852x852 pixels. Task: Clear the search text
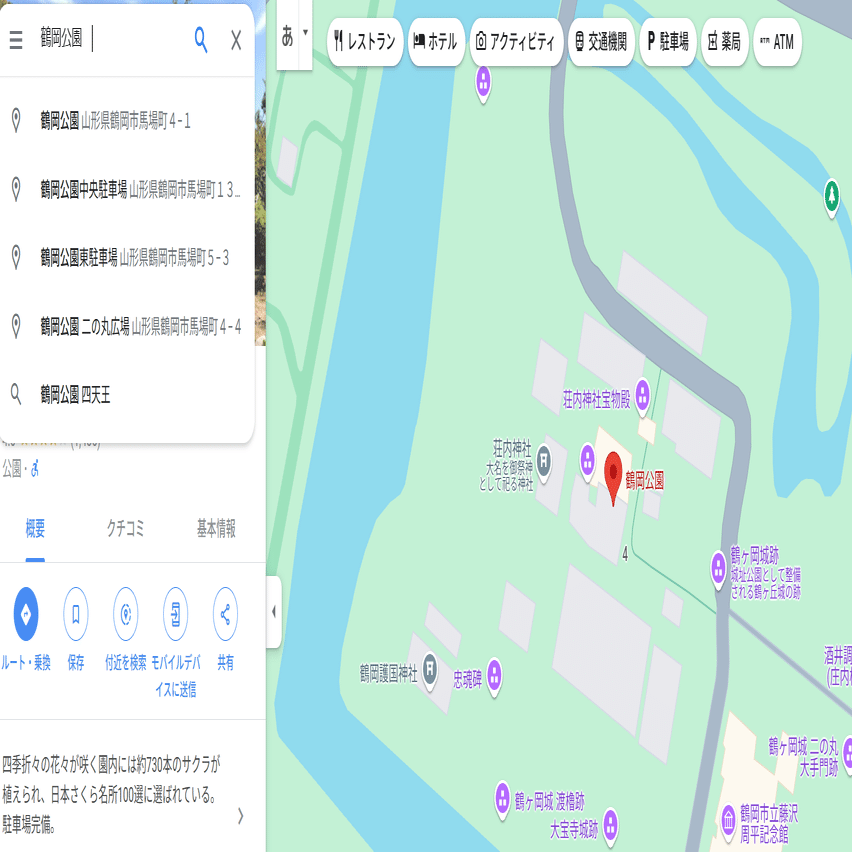pos(236,40)
